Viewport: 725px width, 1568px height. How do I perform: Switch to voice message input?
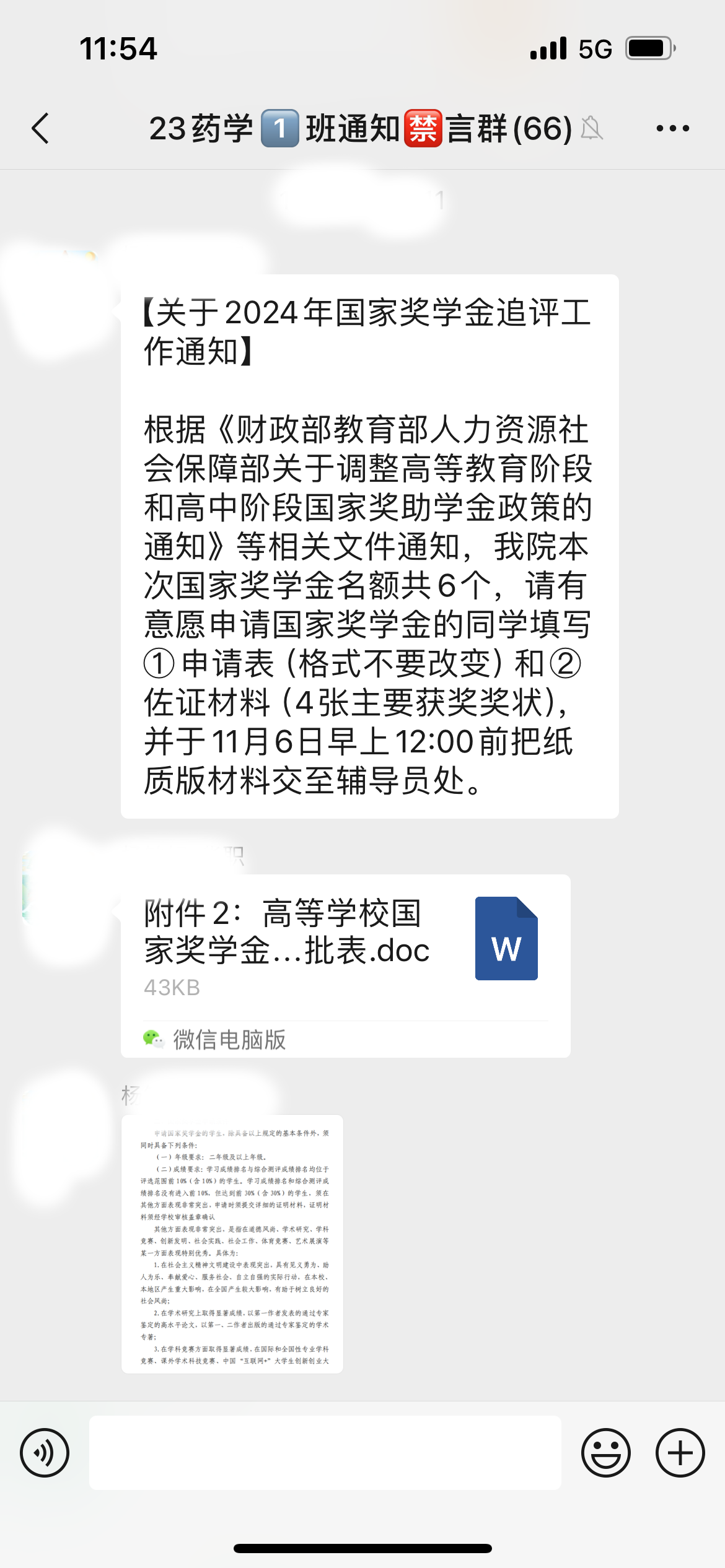tap(45, 1452)
